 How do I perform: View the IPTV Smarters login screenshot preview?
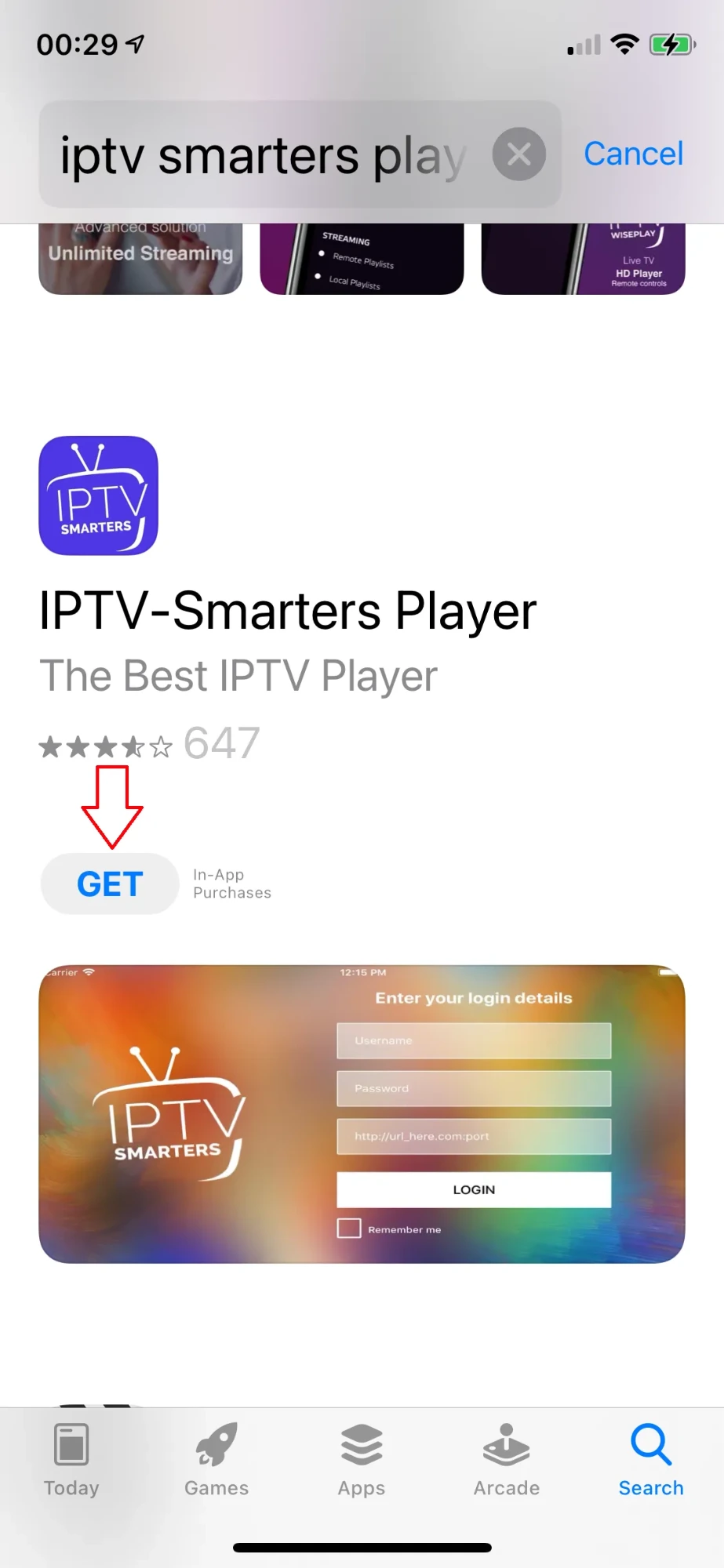tap(362, 1114)
